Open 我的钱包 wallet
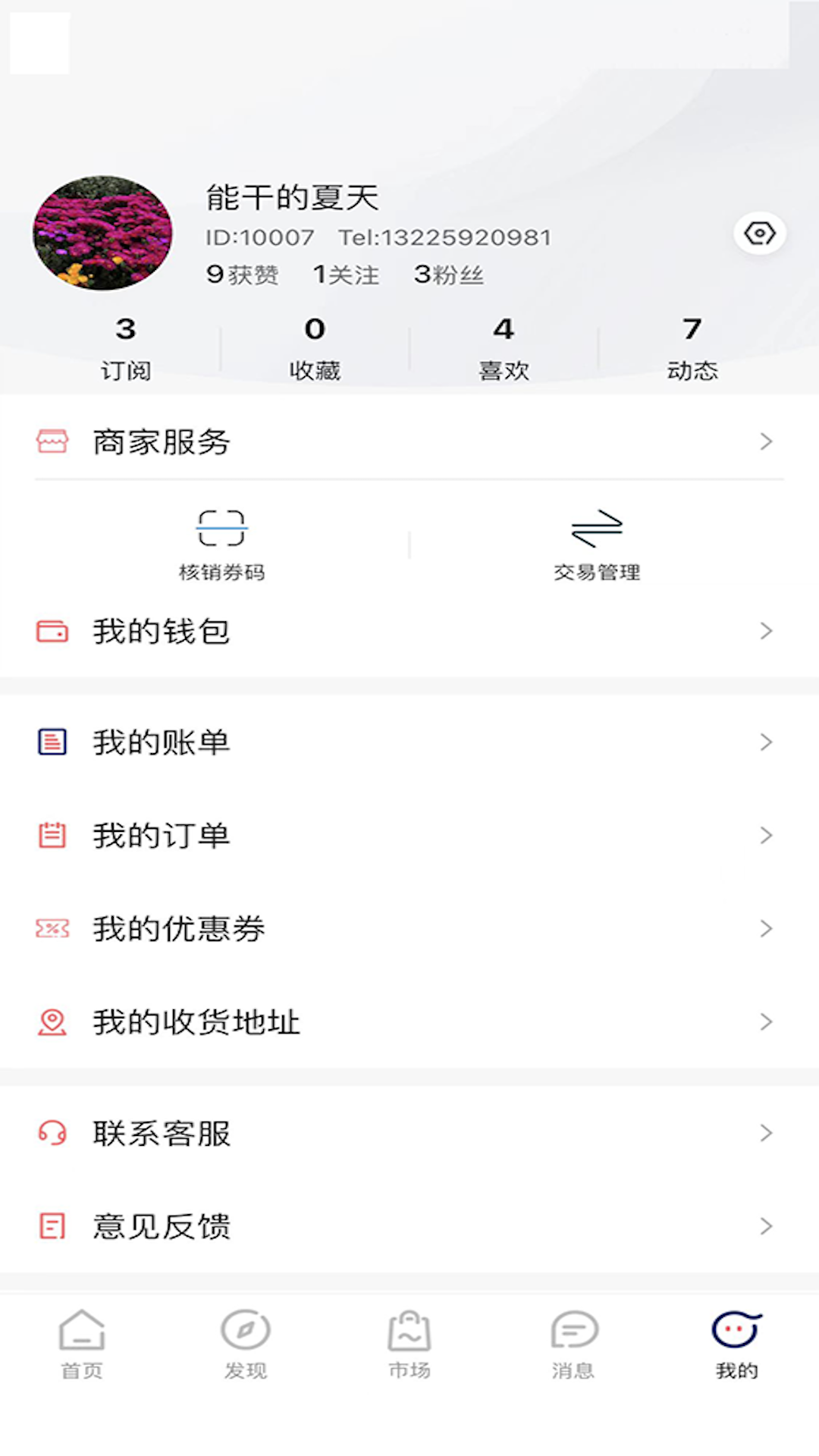The width and height of the screenshot is (819, 1456). 409,631
